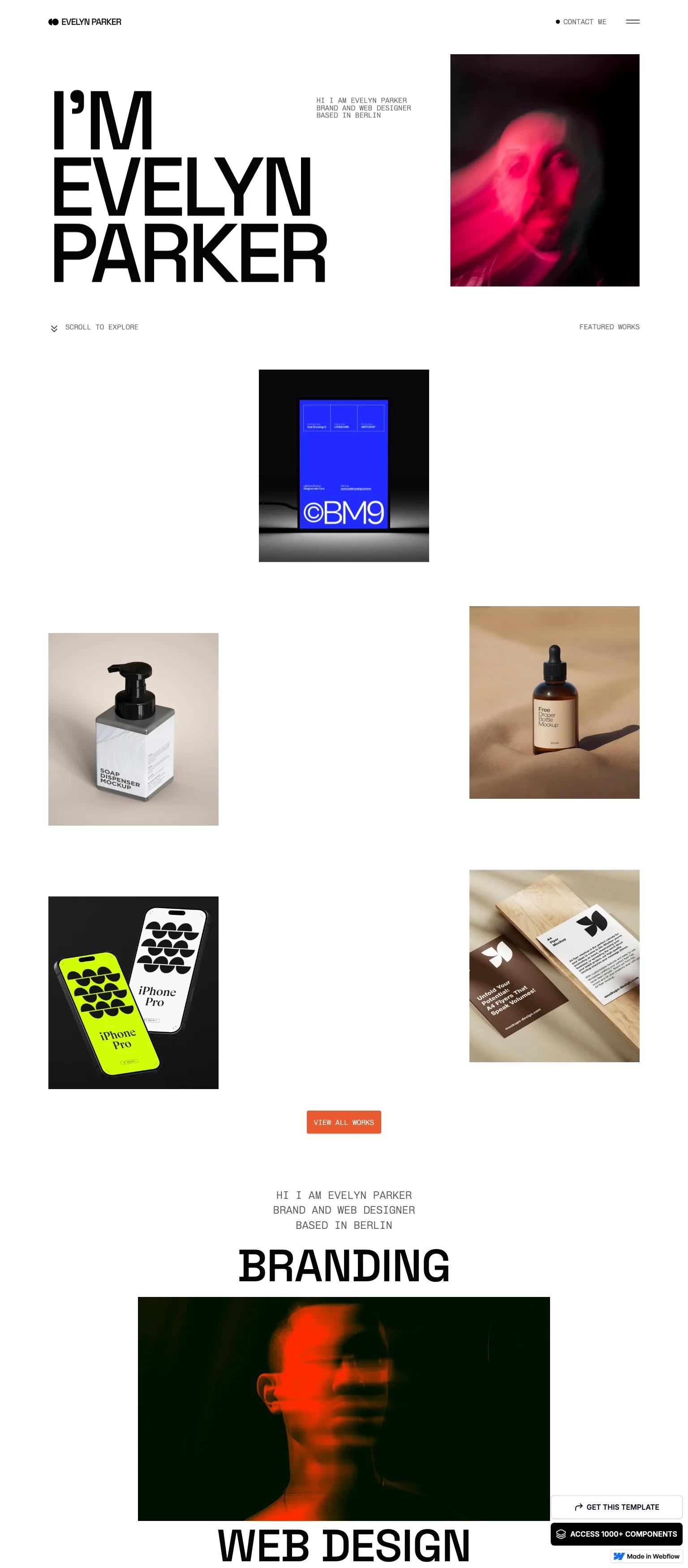Open the iPhone Pro mockup project

pos(133,992)
